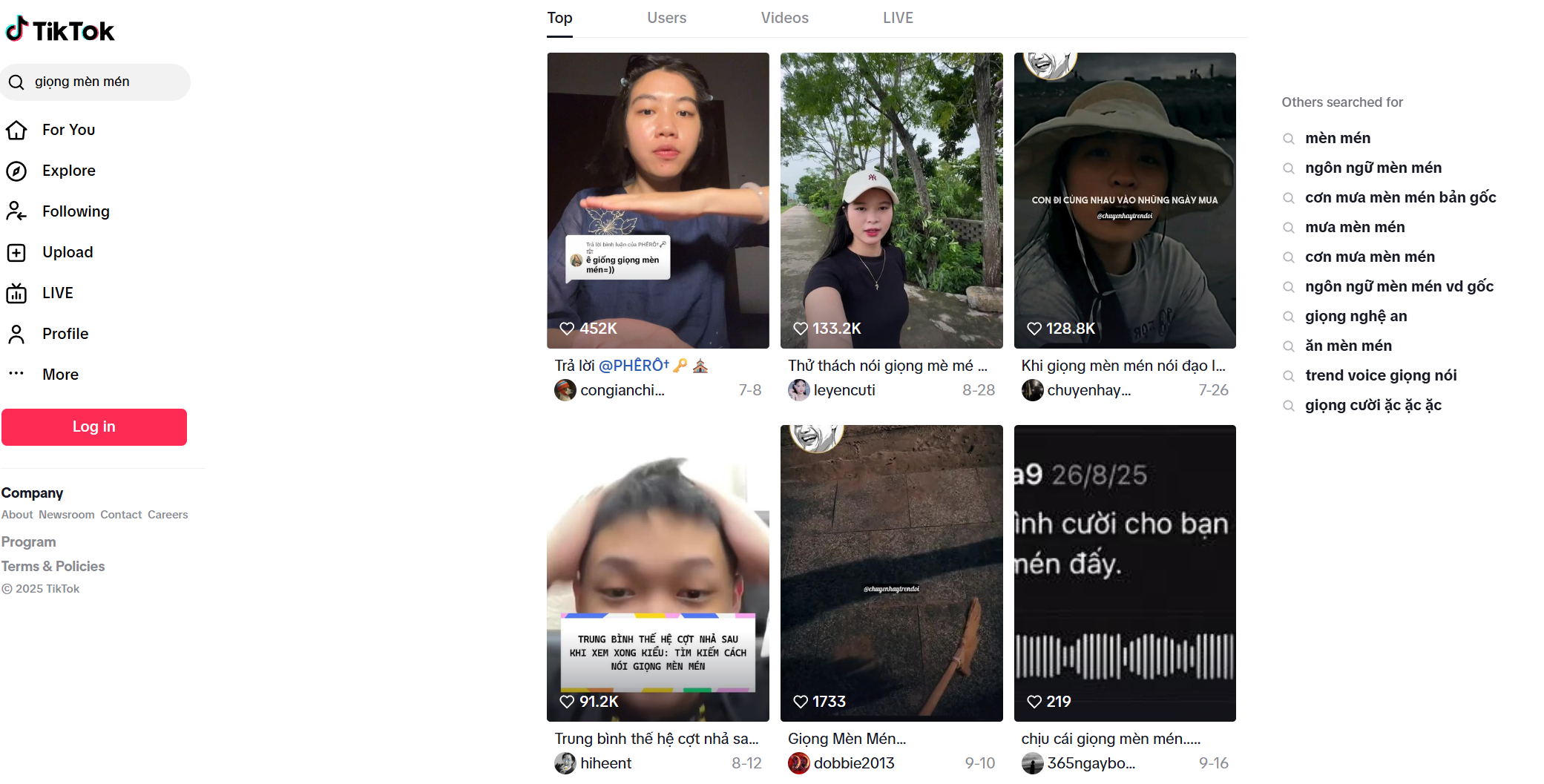The image size is (1544, 784).
Task: Switch to the Users tab
Action: point(666,18)
